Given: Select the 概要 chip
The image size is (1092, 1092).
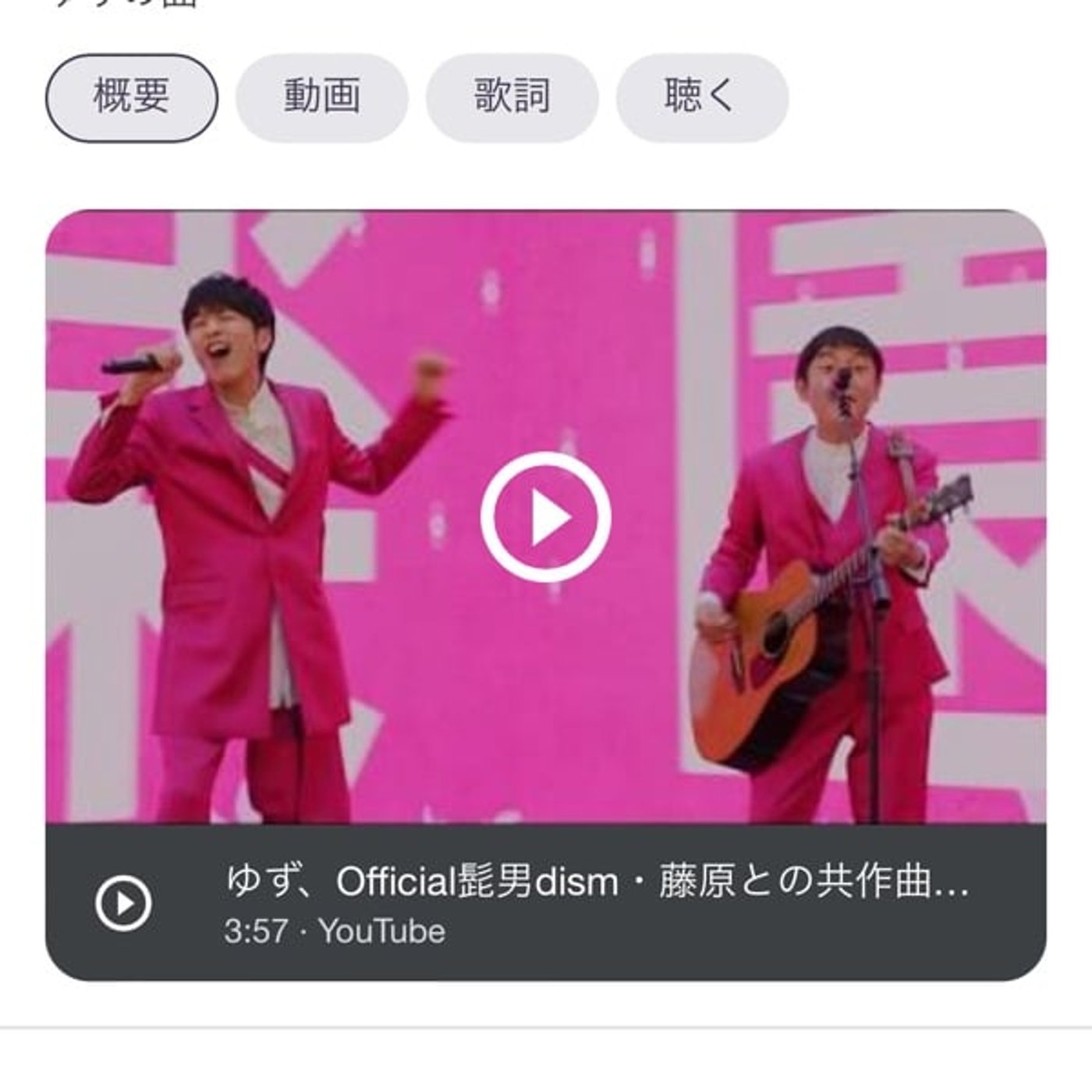Looking at the screenshot, I should click(x=131, y=97).
